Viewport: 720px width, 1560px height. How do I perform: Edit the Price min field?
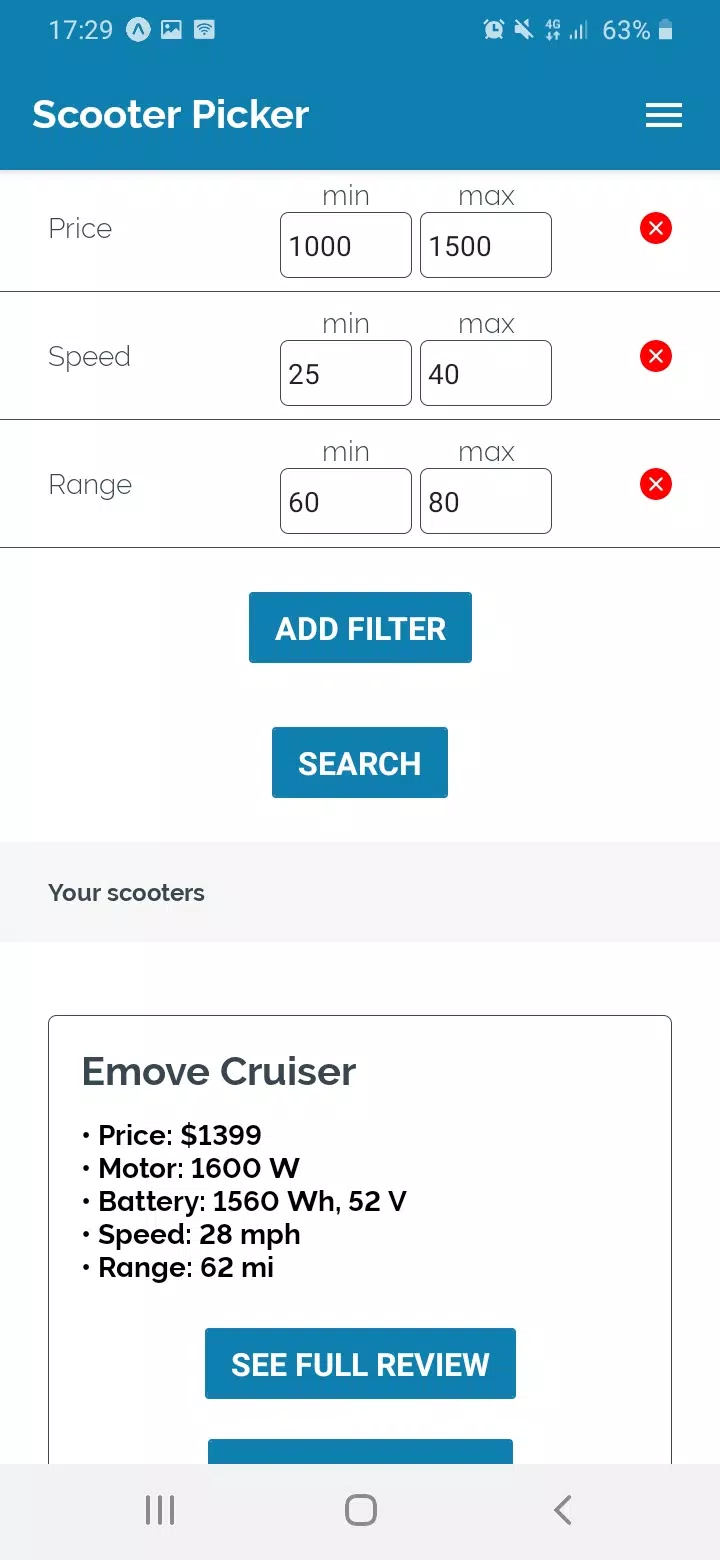click(345, 245)
